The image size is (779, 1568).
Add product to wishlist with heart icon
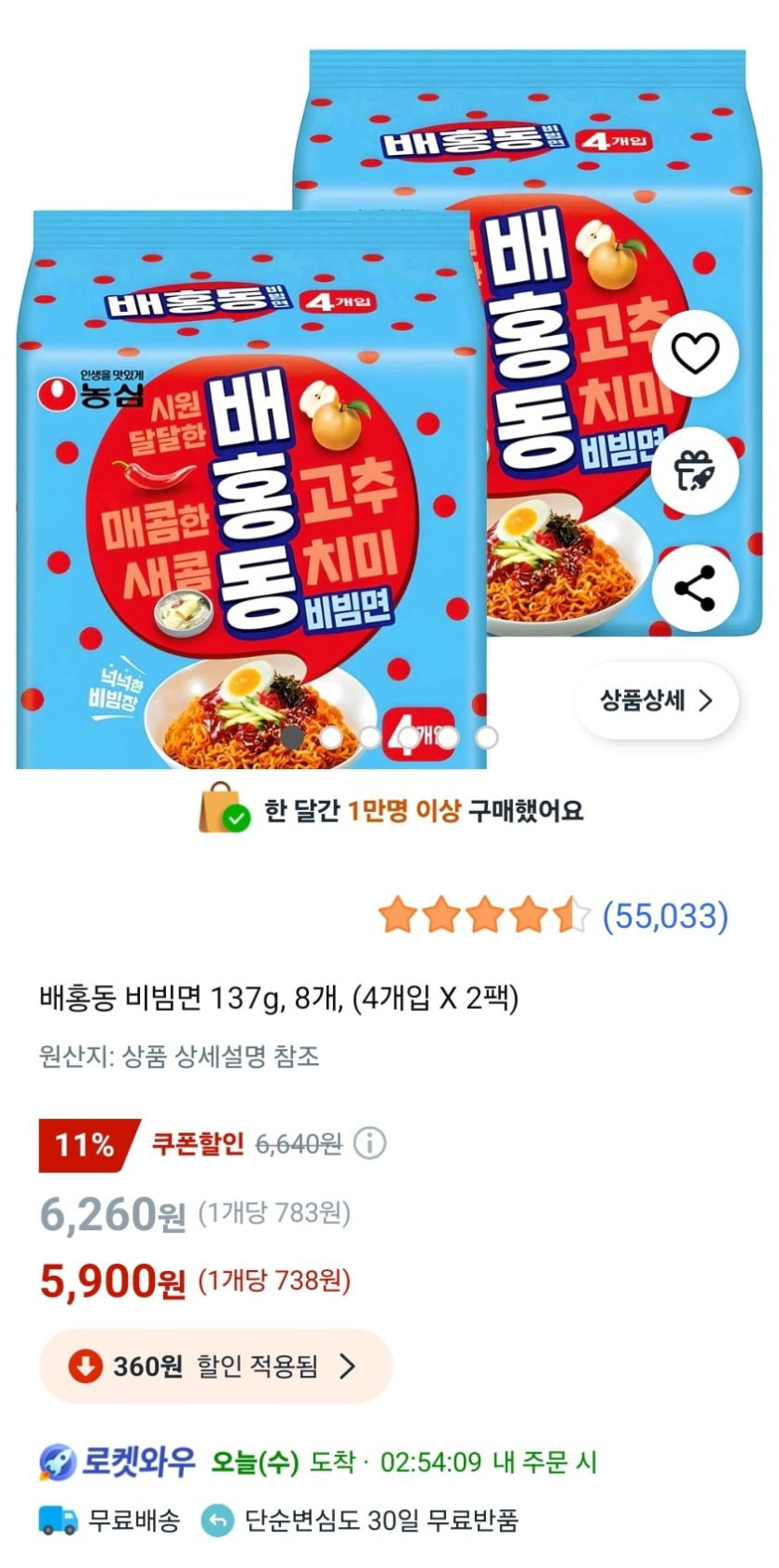pyautogui.click(x=695, y=354)
